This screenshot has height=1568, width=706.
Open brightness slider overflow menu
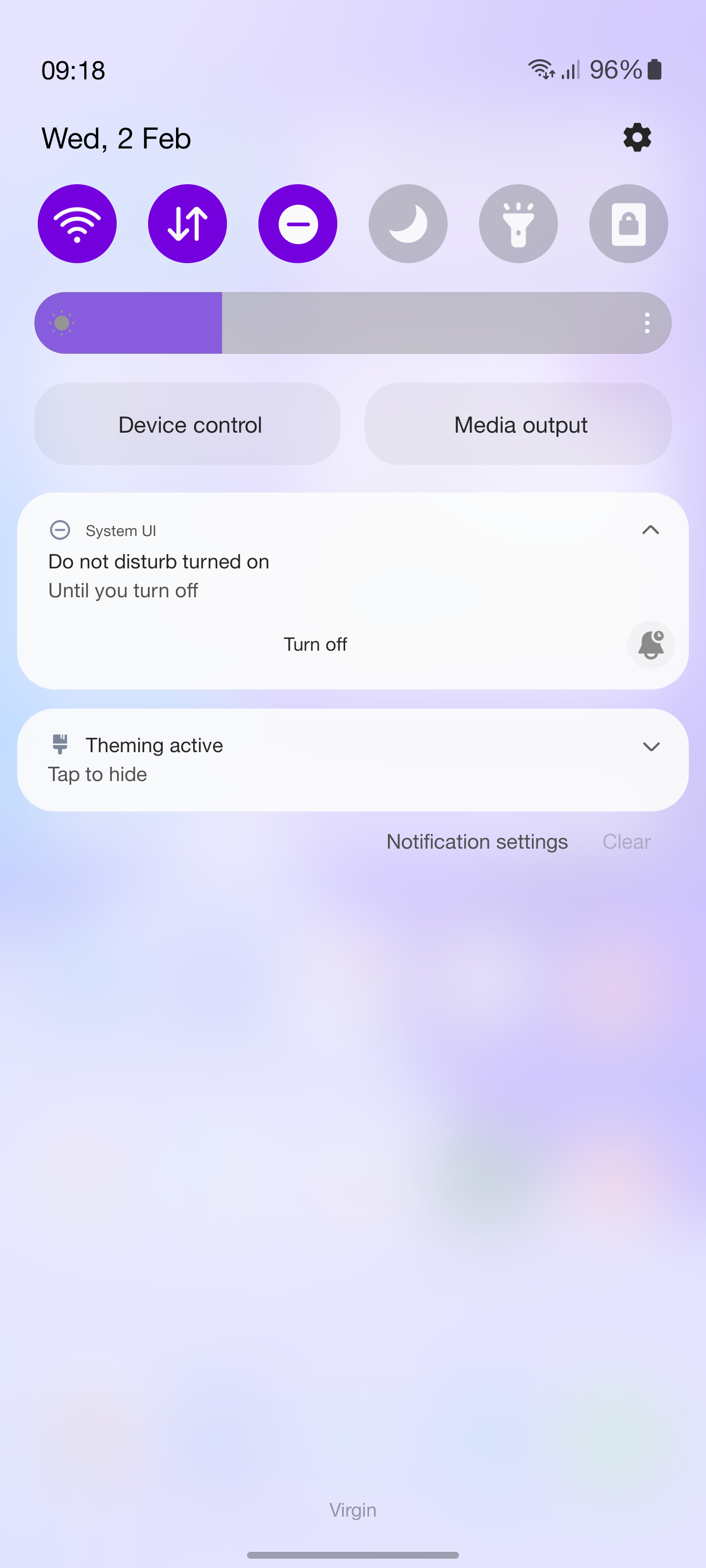pyautogui.click(x=646, y=322)
